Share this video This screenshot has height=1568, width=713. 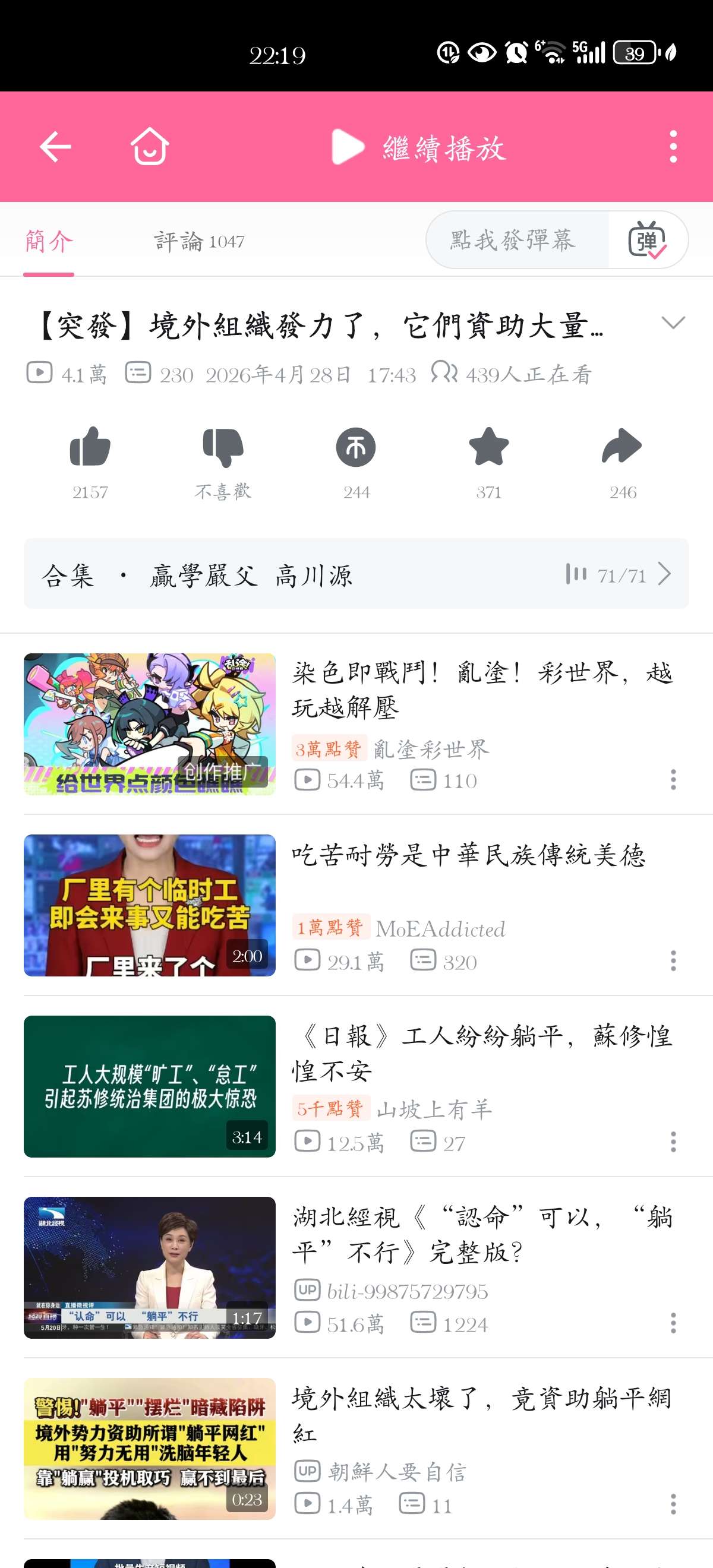click(x=621, y=448)
